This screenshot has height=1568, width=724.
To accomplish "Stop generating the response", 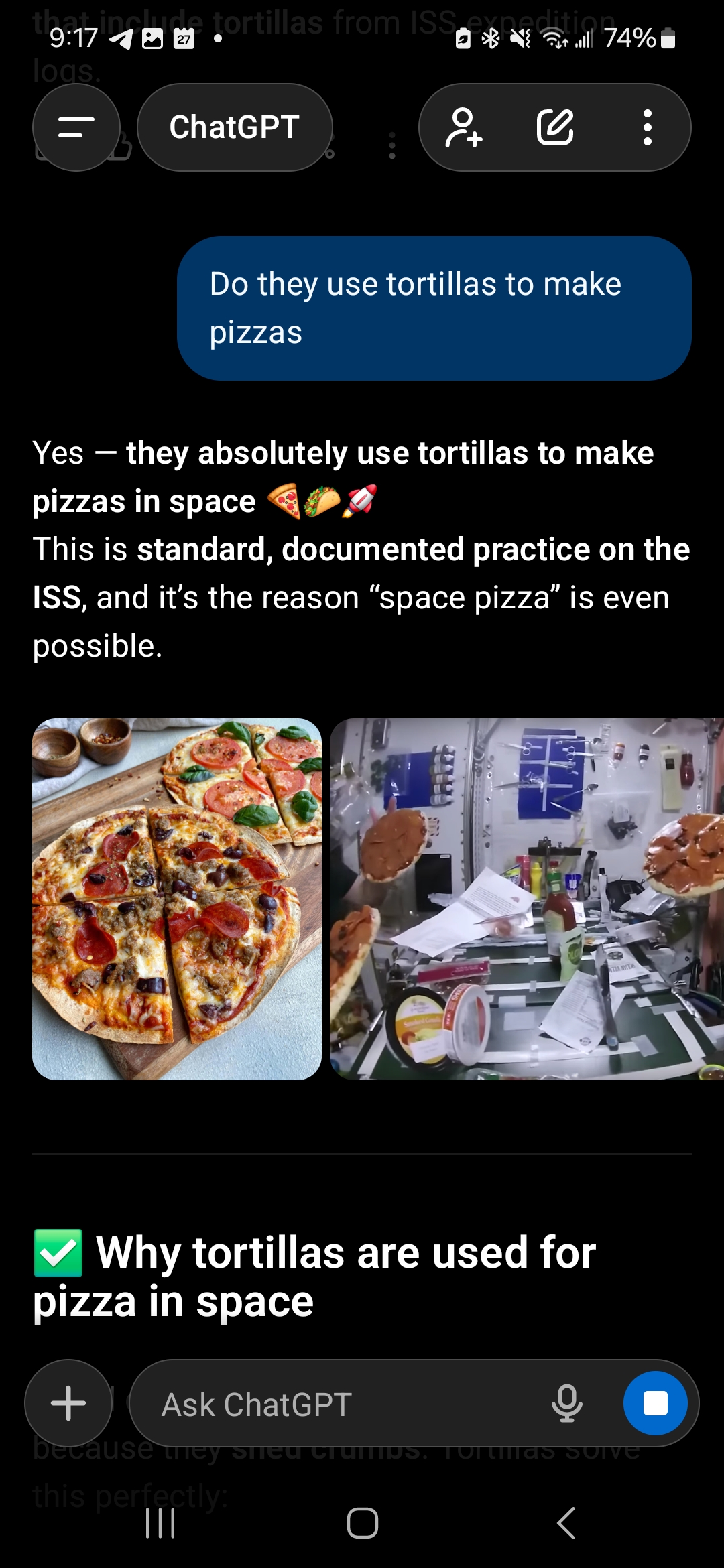I will pos(655,1403).
